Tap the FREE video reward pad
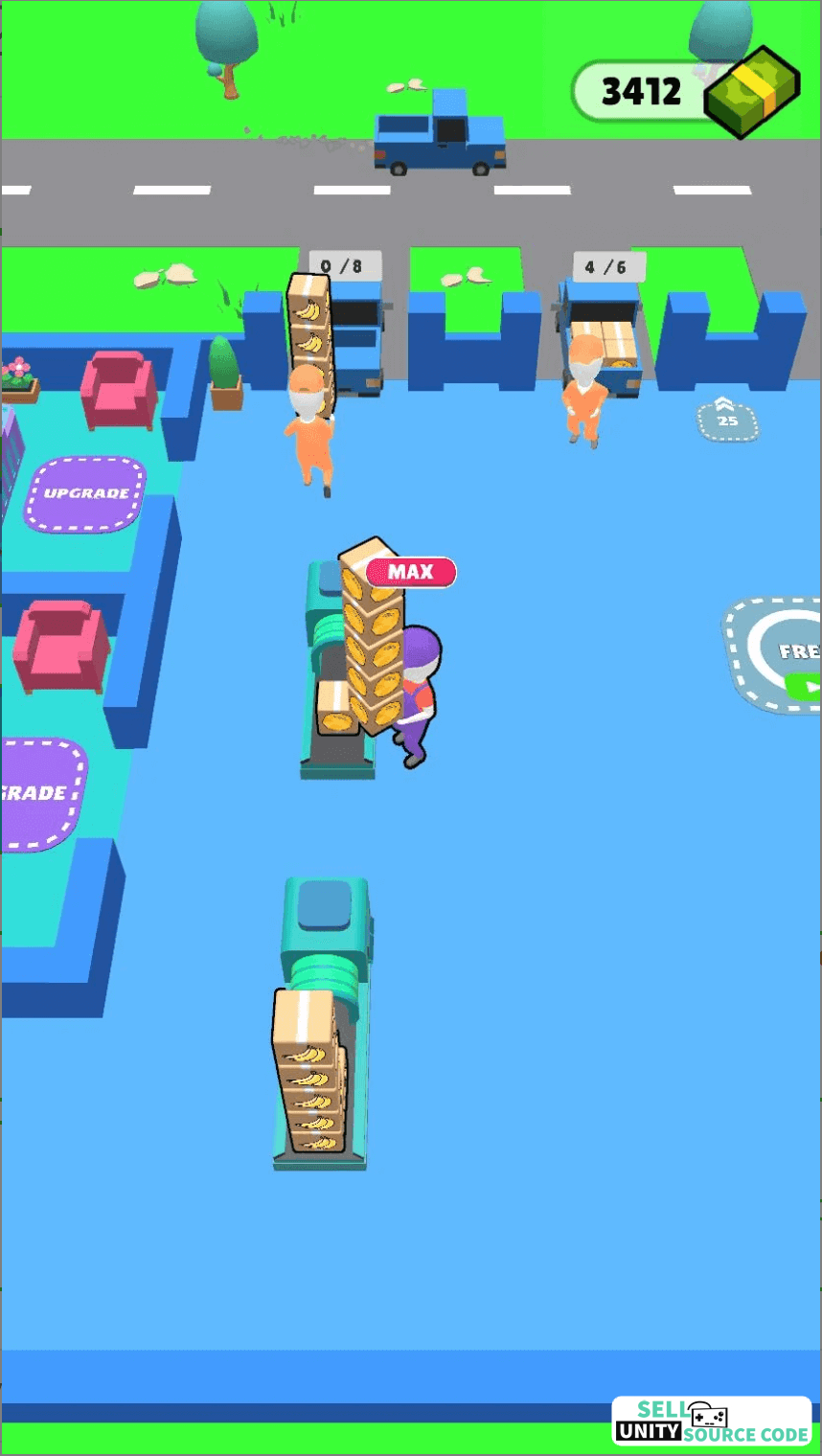Image resolution: width=822 pixels, height=1456 pixels. tap(773, 655)
